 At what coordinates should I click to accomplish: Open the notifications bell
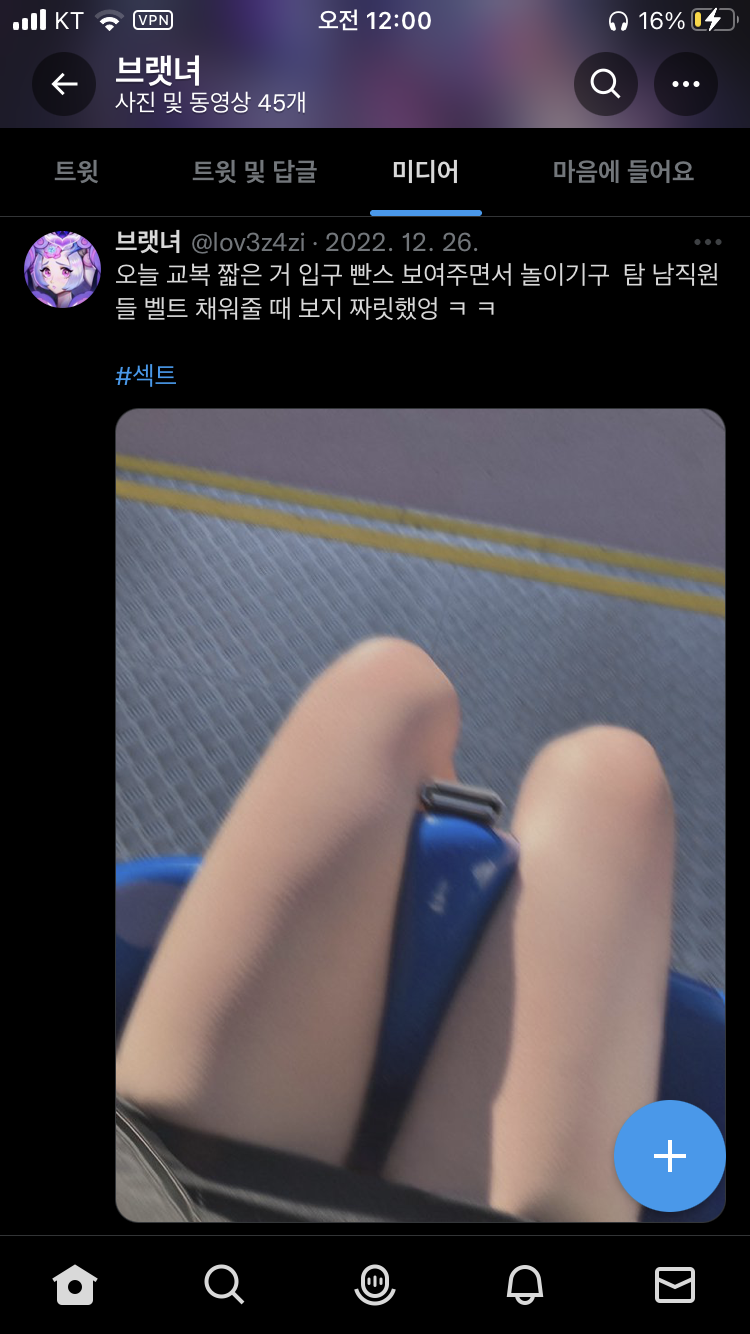[x=525, y=1283]
